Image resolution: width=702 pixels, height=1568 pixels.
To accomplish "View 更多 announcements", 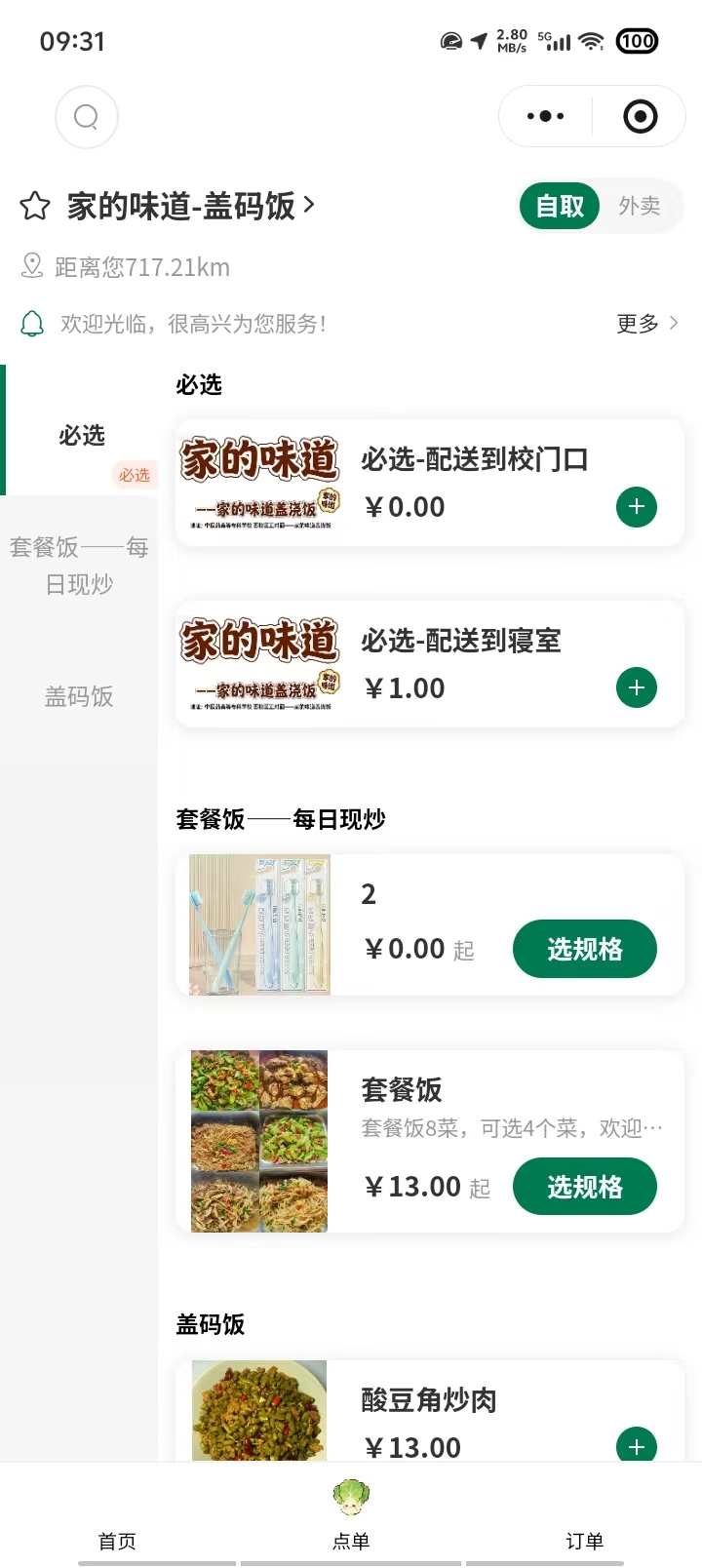I will click(646, 324).
